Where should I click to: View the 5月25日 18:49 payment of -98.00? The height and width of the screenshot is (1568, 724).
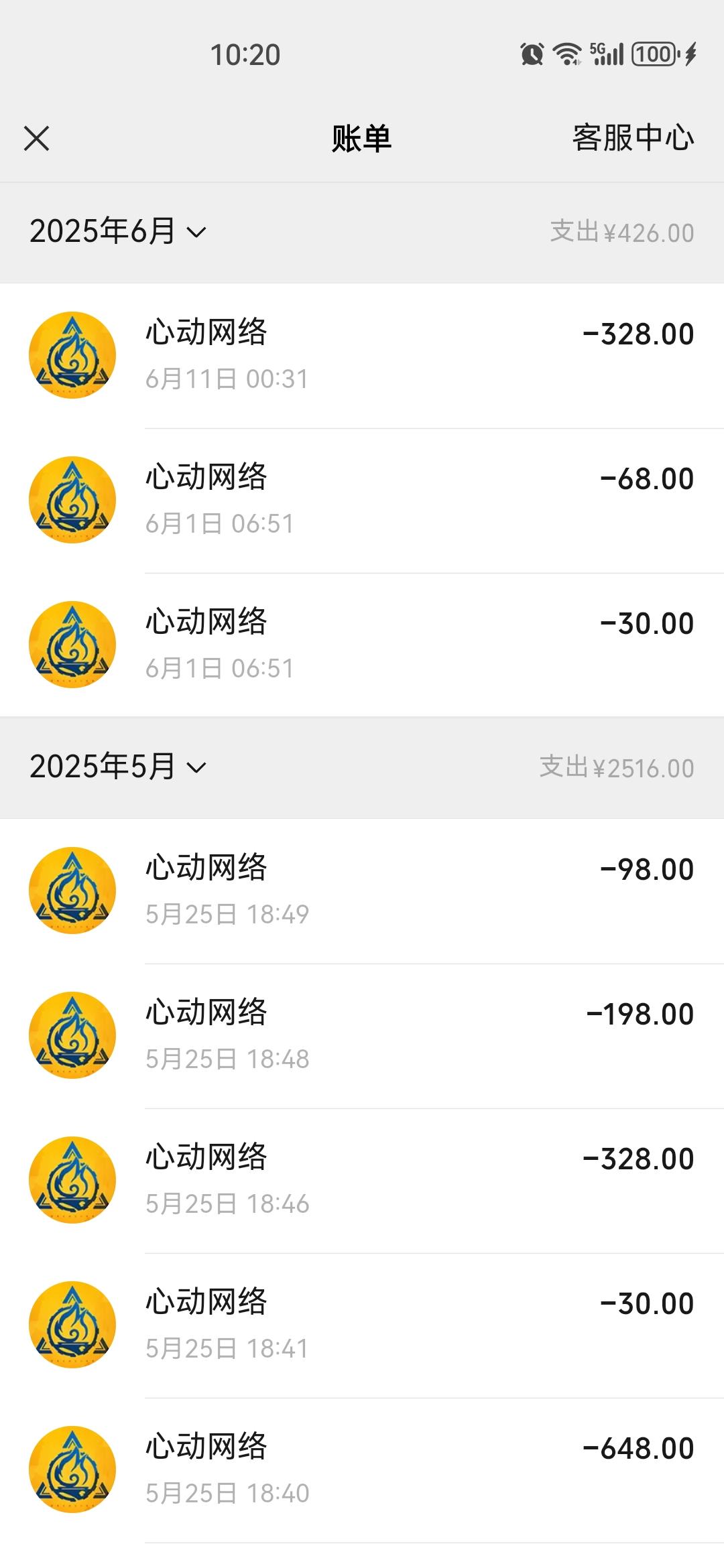pos(362,891)
